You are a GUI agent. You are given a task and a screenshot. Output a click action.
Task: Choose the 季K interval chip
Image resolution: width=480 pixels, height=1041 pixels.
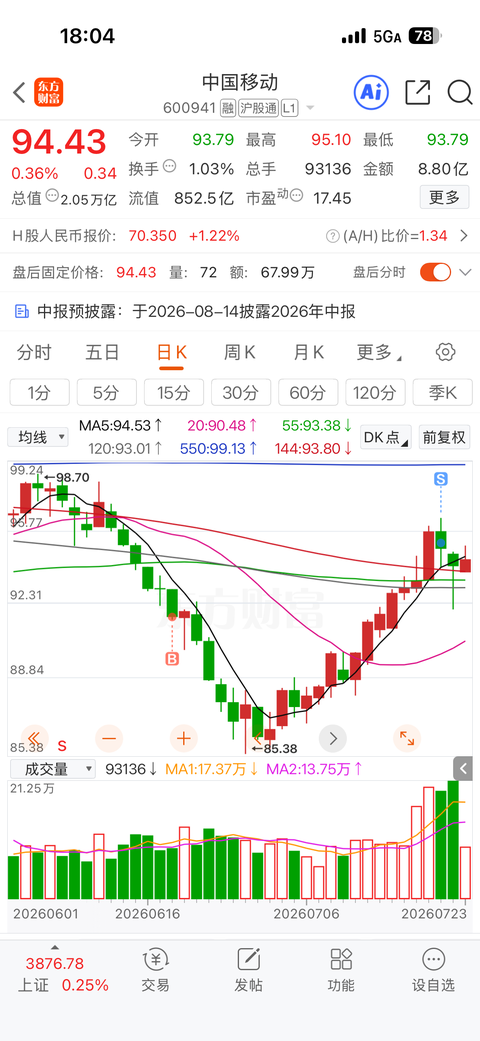(x=442, y=392)
